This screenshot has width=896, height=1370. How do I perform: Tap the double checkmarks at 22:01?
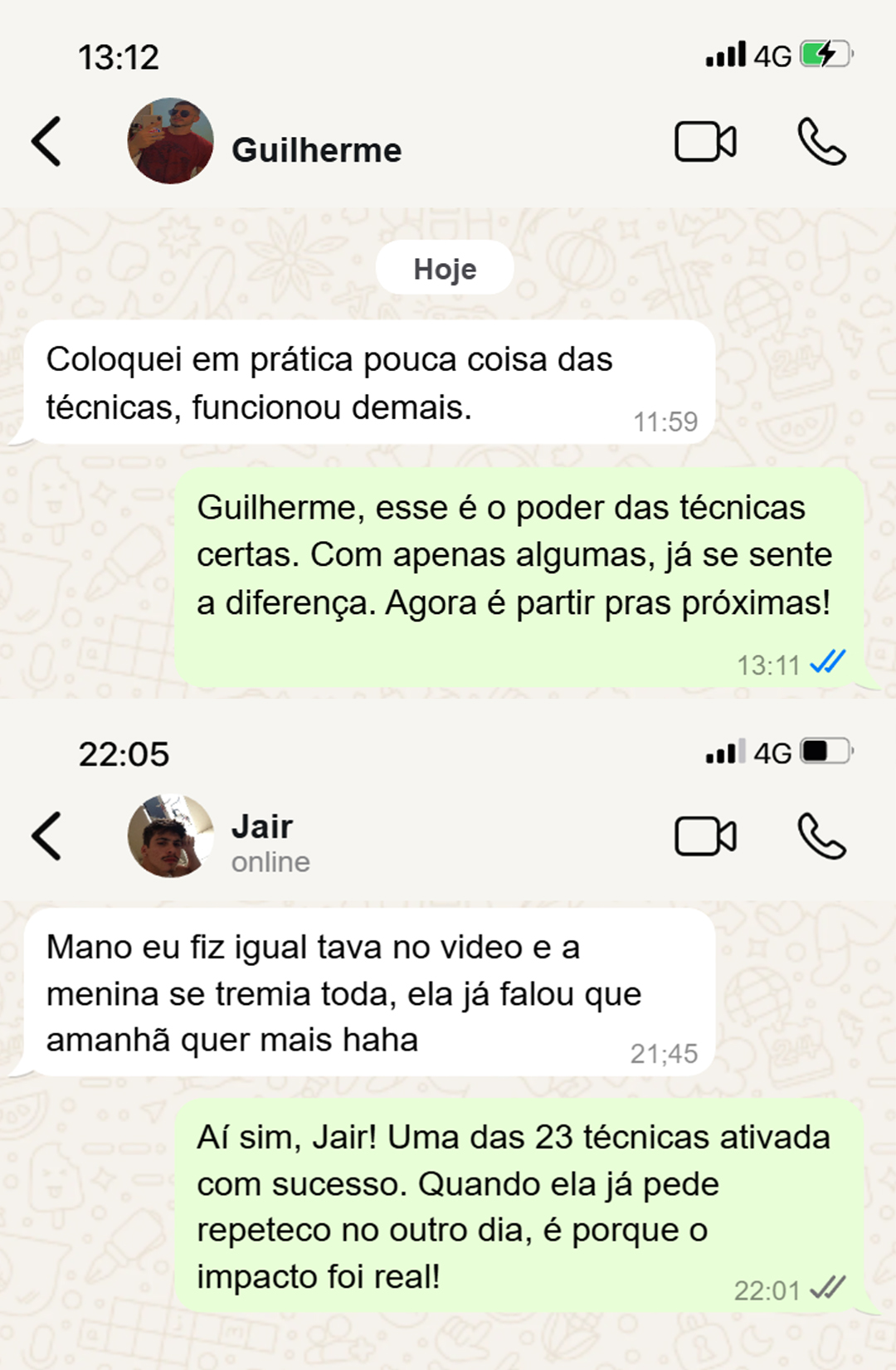[x=829, y=1289]
